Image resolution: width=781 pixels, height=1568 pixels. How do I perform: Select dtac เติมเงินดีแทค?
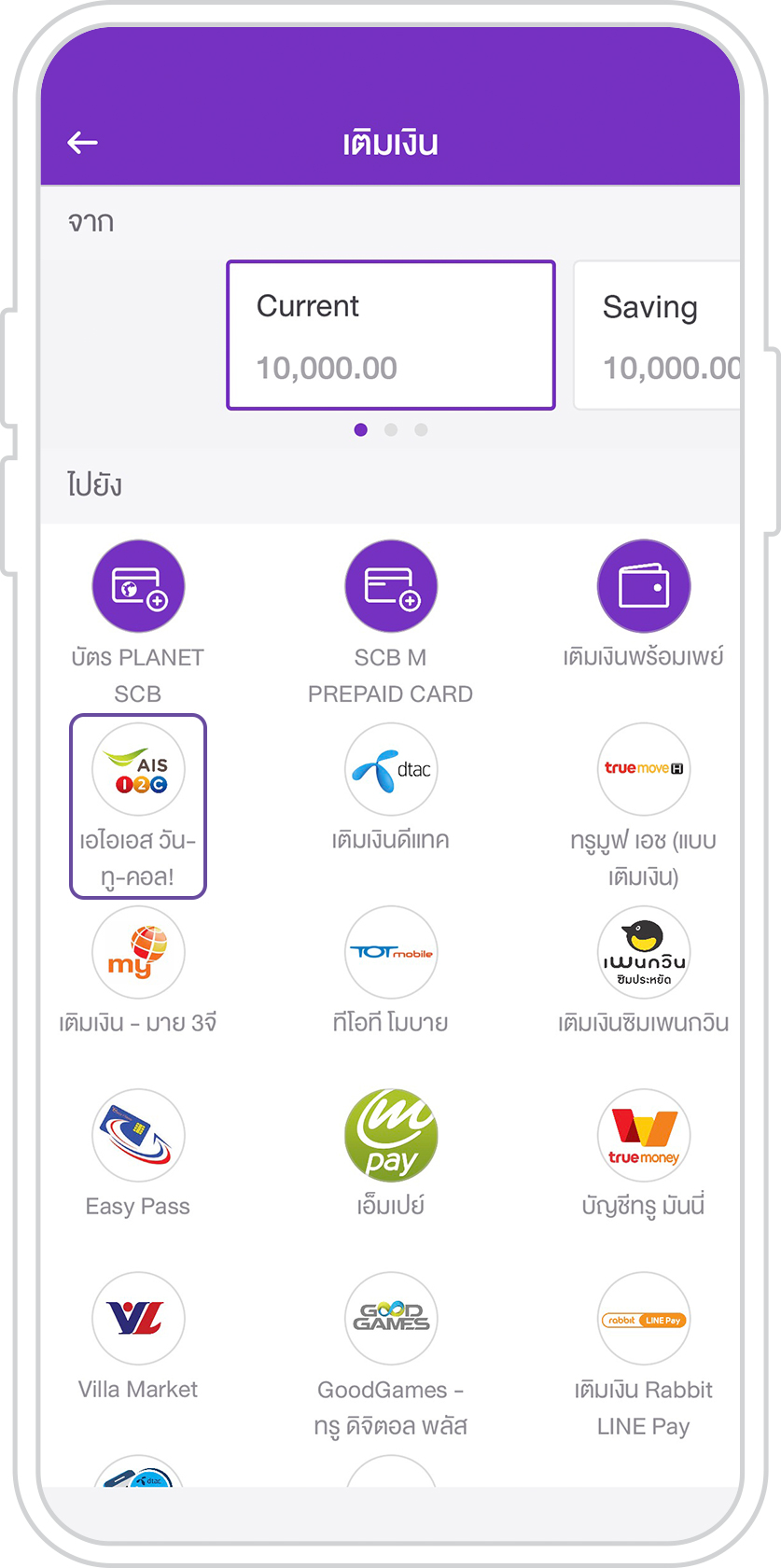391,788
